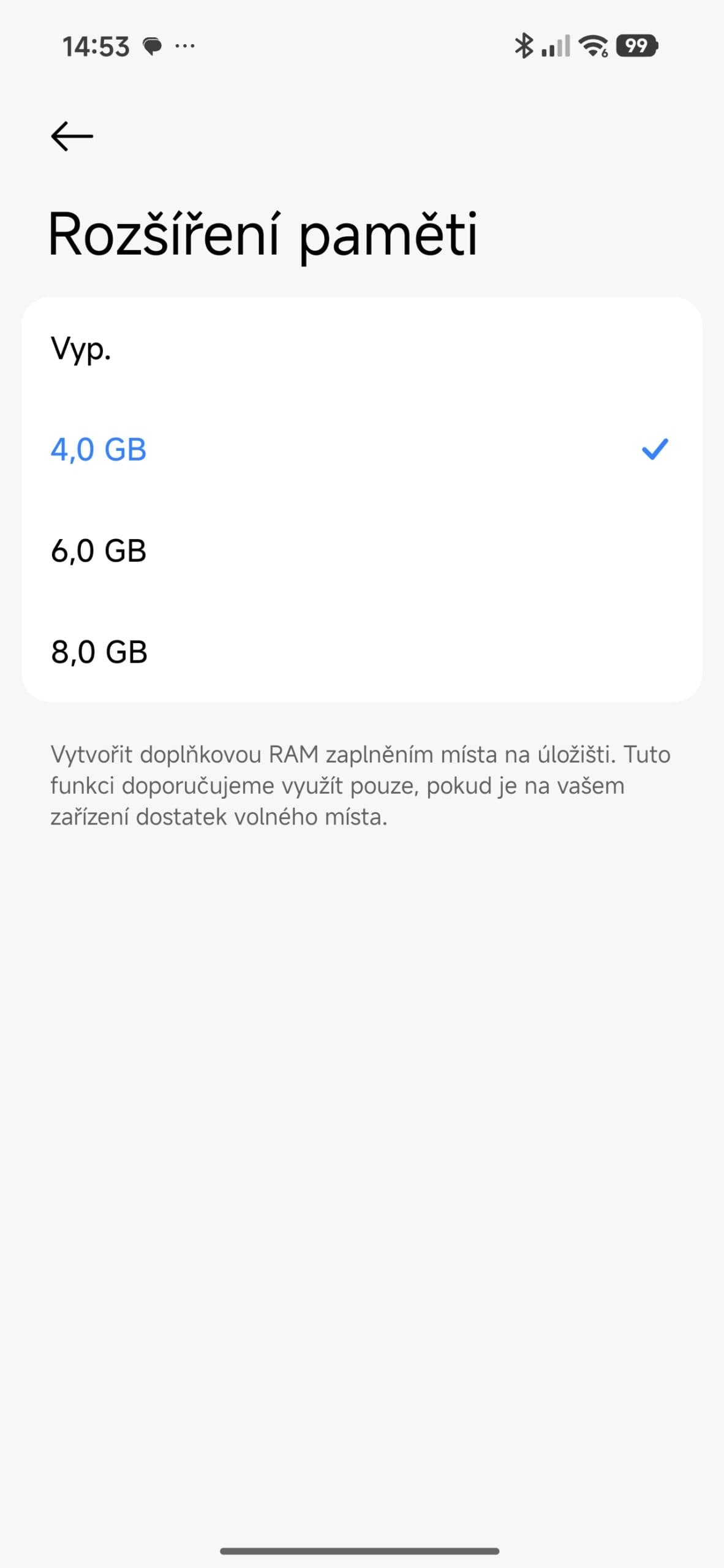Select the Vyp. option
Image resolution: width=724 pixels, height=1568 pixels.
pos(361,349)
